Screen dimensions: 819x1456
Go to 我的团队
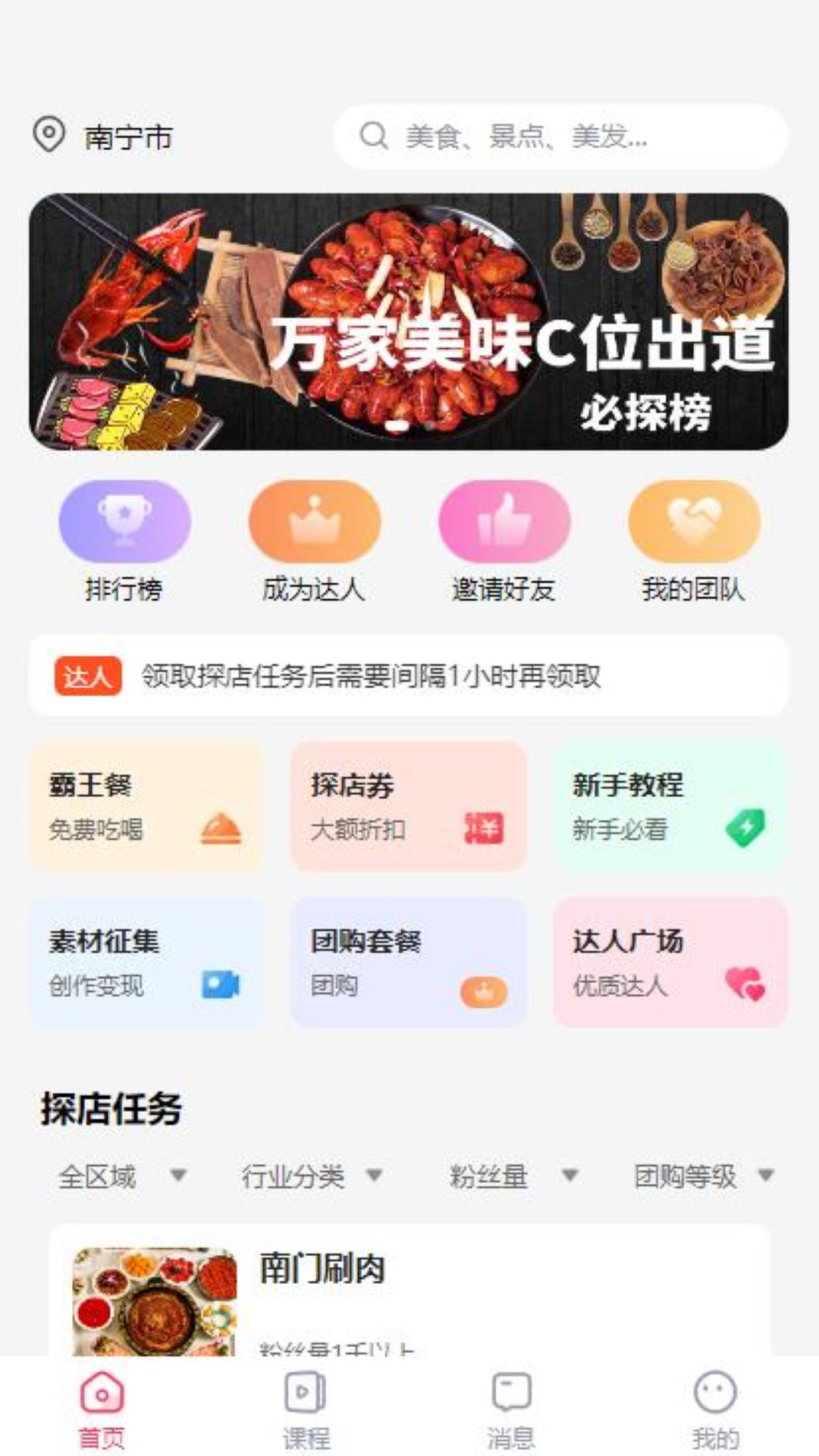click(x=693, y=540)
